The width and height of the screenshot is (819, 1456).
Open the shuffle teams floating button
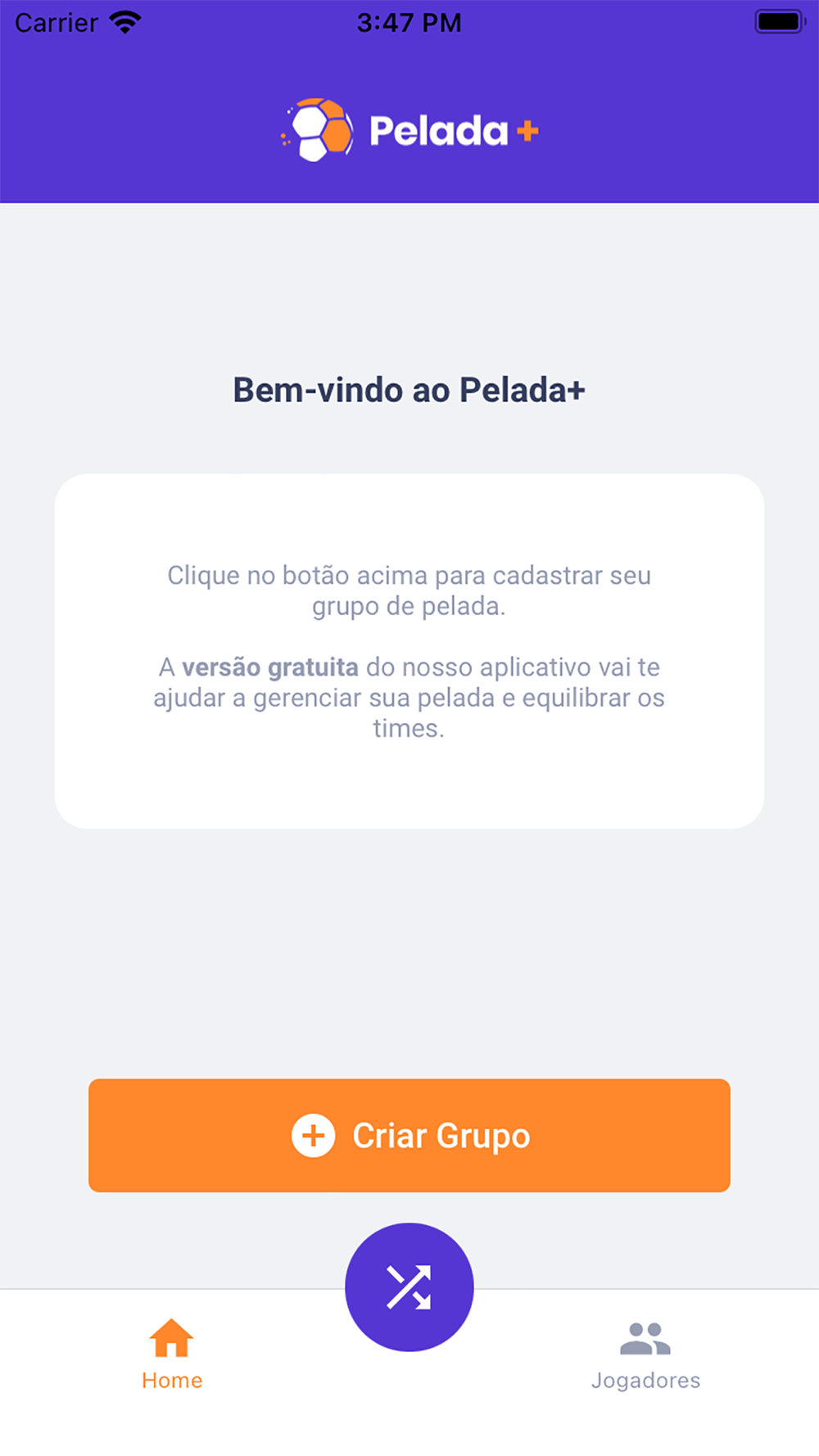pos(409,1287)
